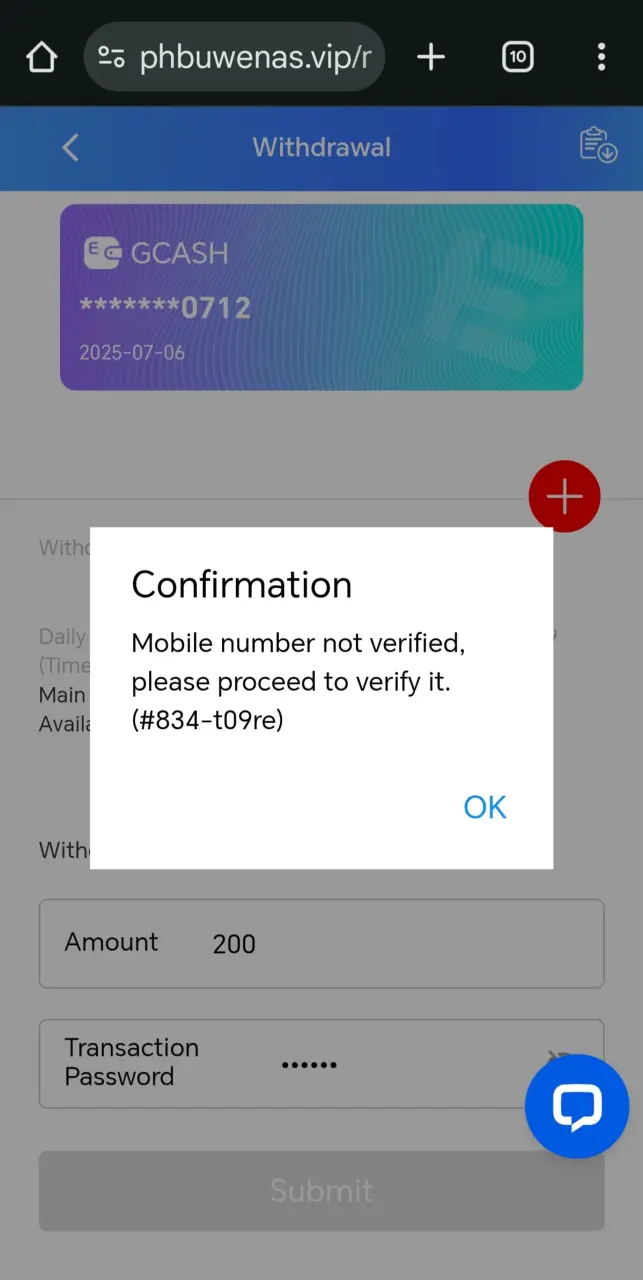This screenshot has height=1280, width=643.
Task: Edit the Amount field
Action: click(321, 943)
